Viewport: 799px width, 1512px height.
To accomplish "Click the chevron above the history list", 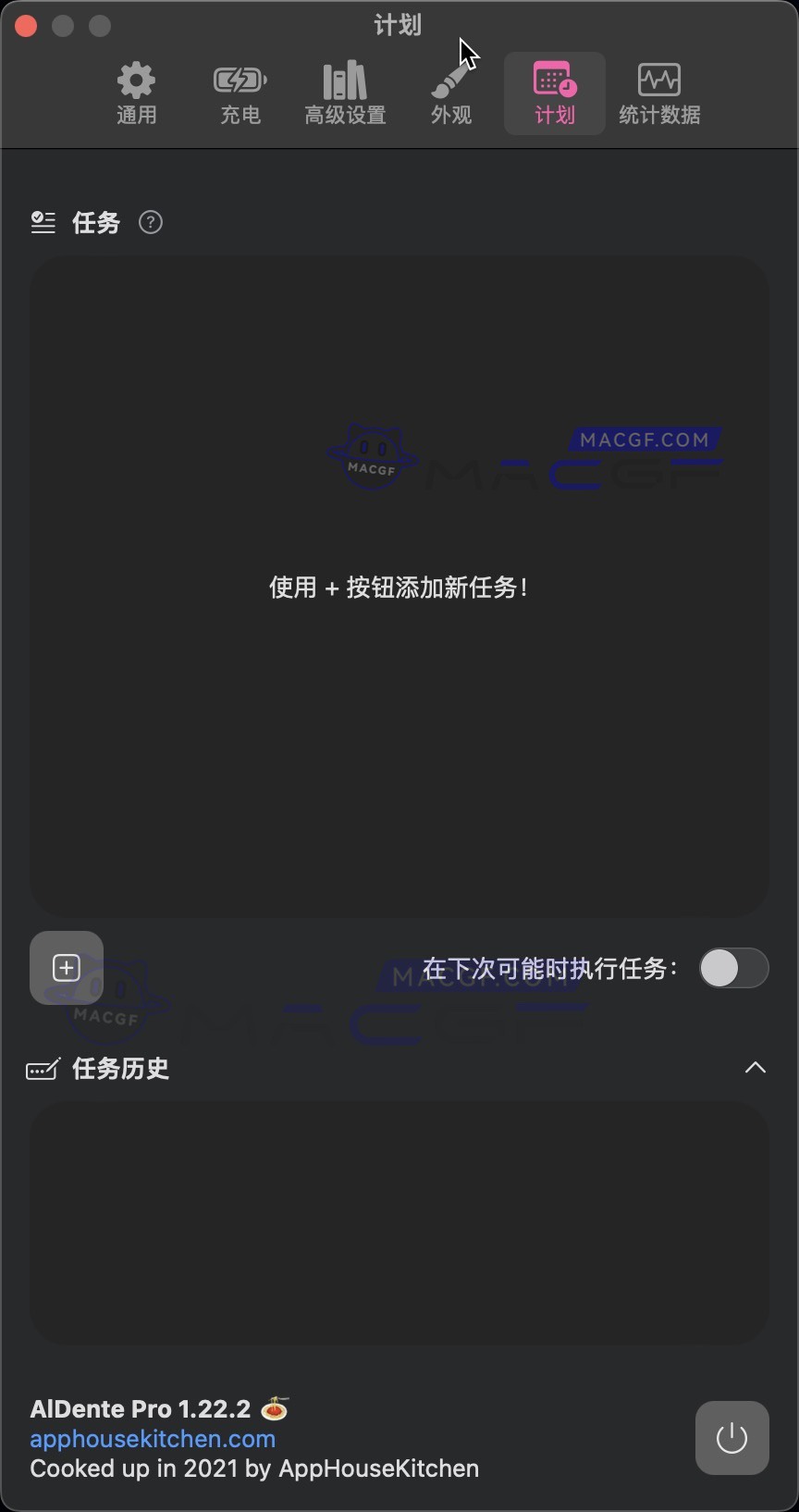I will (755, 1068).
